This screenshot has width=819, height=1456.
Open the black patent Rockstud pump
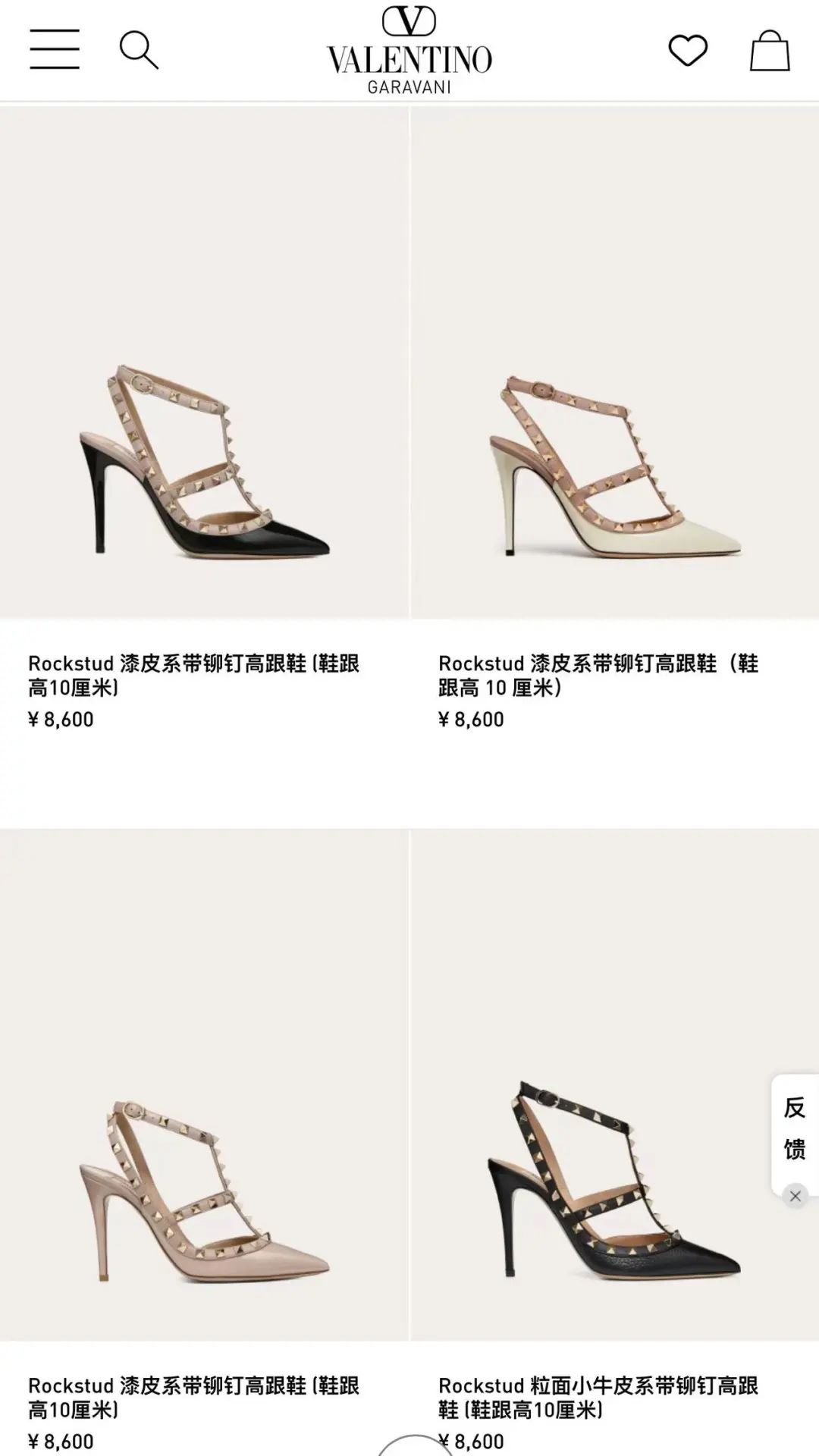(x=204, y=463)
